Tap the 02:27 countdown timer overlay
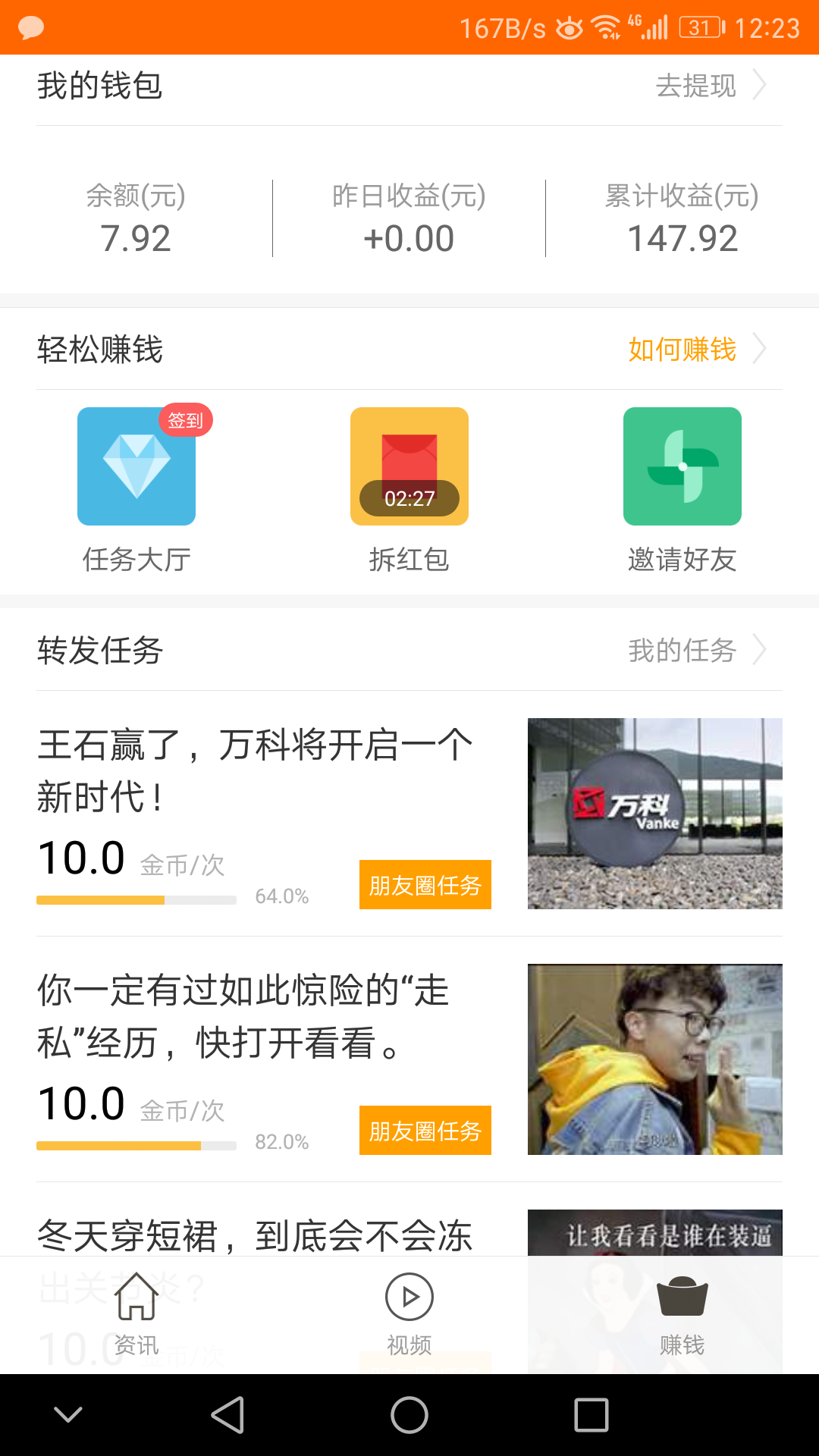 coord(409,499)
